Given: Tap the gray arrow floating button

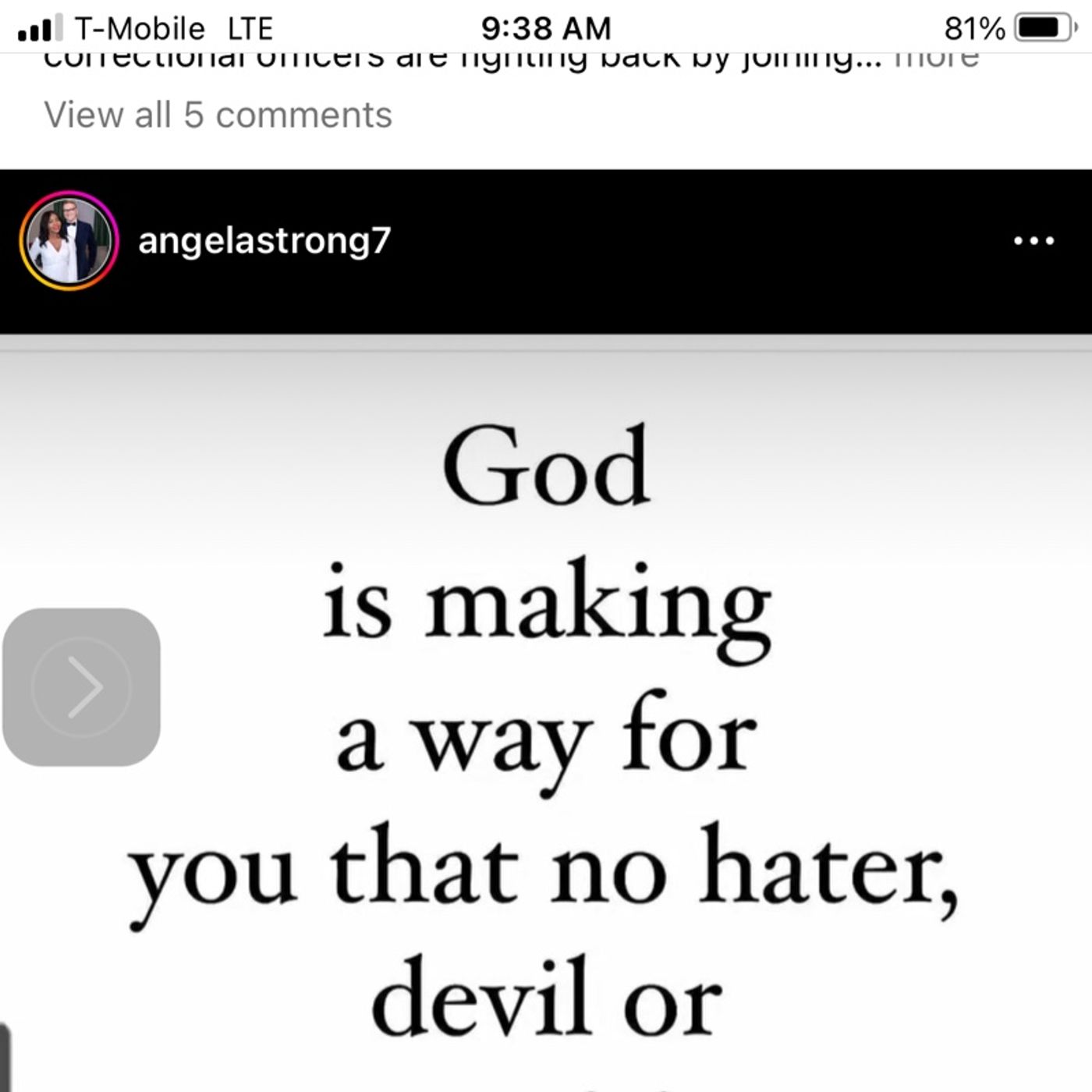Looking at the screenshot, I should pos(81,686).
